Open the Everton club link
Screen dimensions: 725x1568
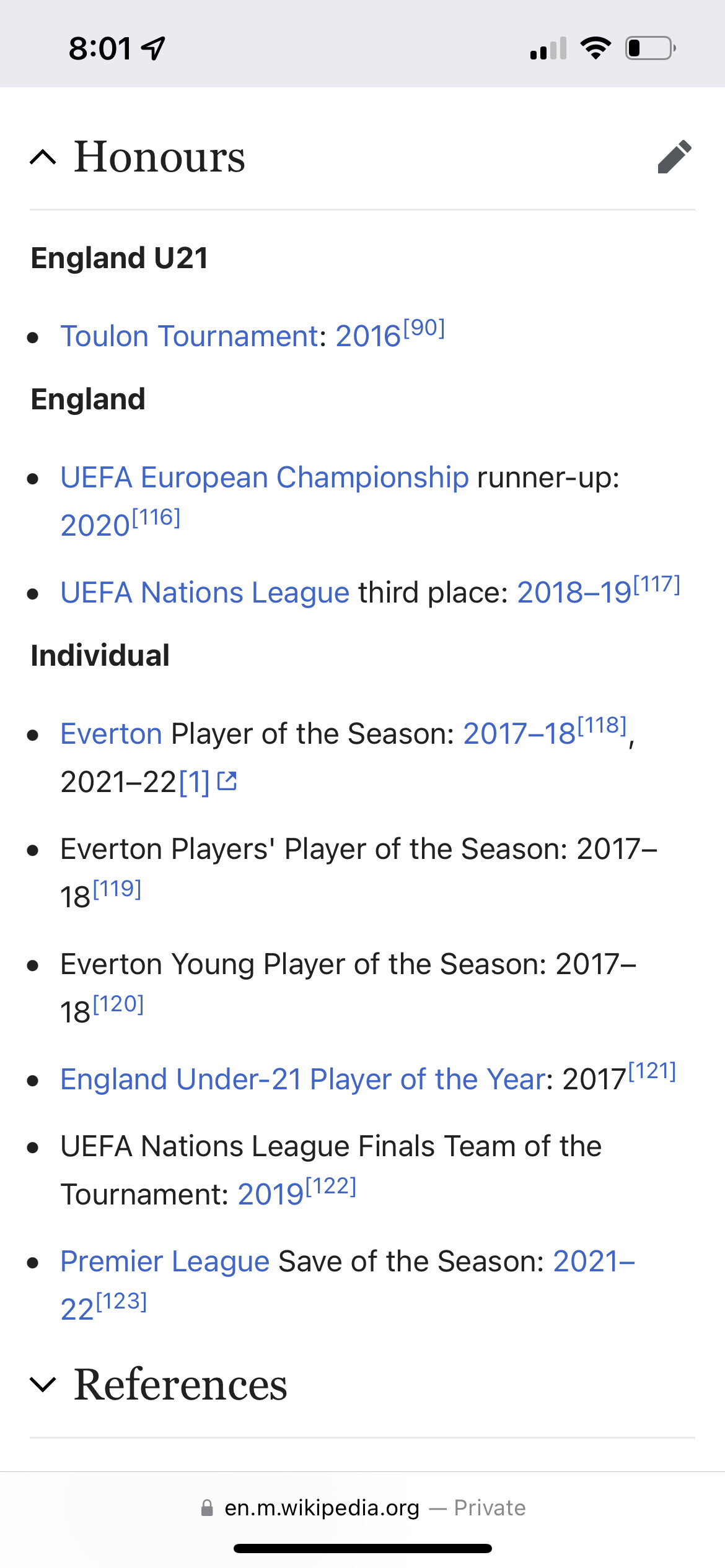(112, 734)
